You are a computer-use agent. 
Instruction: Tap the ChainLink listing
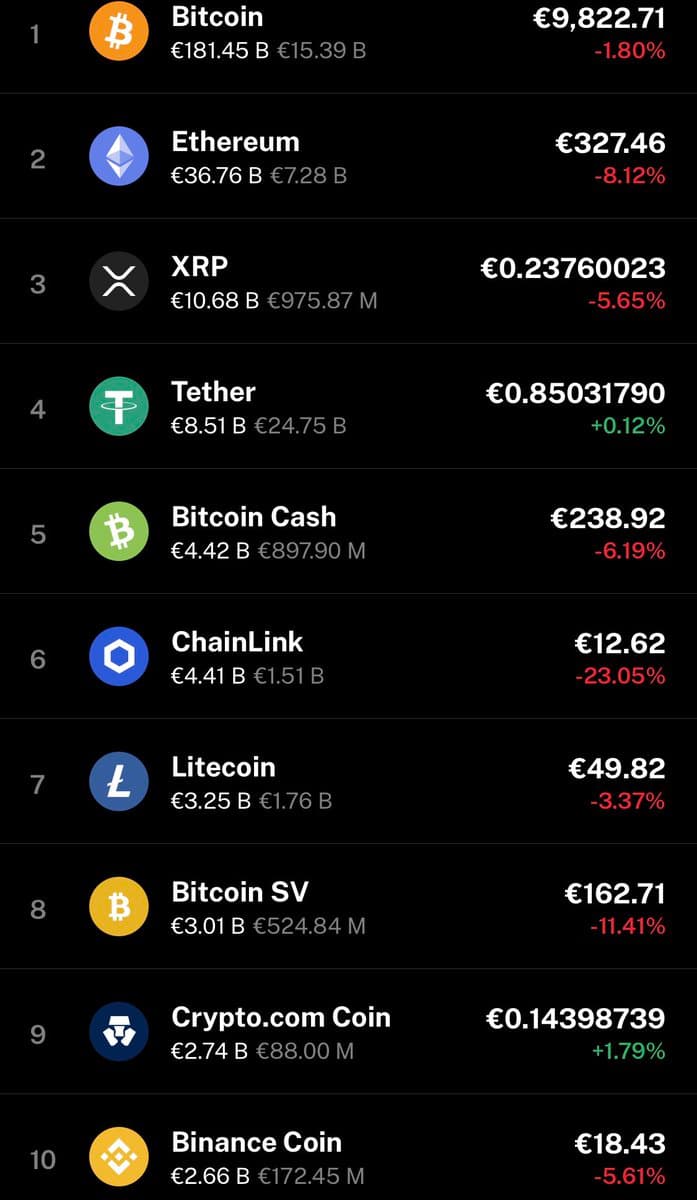pos(348,656)
